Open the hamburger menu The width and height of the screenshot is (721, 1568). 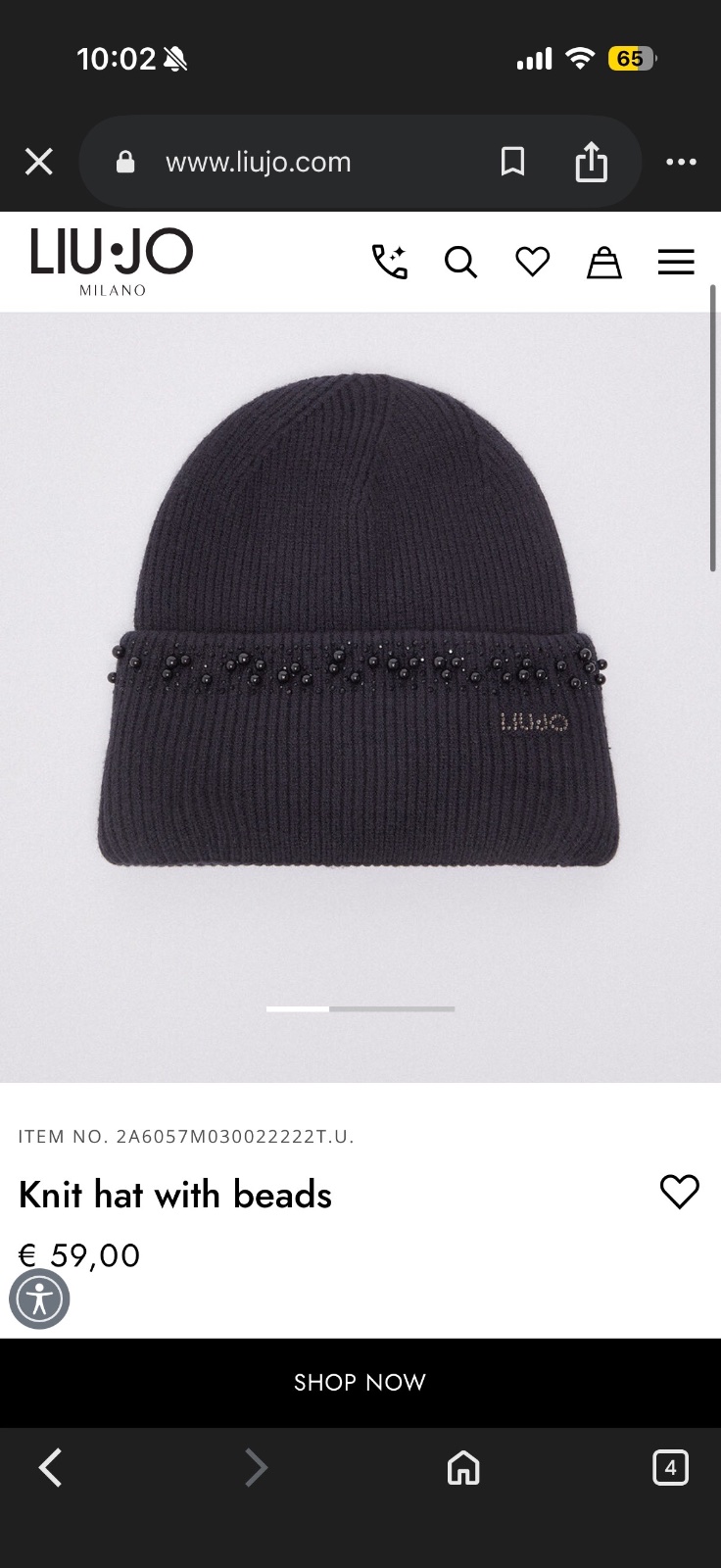point(676,262)
